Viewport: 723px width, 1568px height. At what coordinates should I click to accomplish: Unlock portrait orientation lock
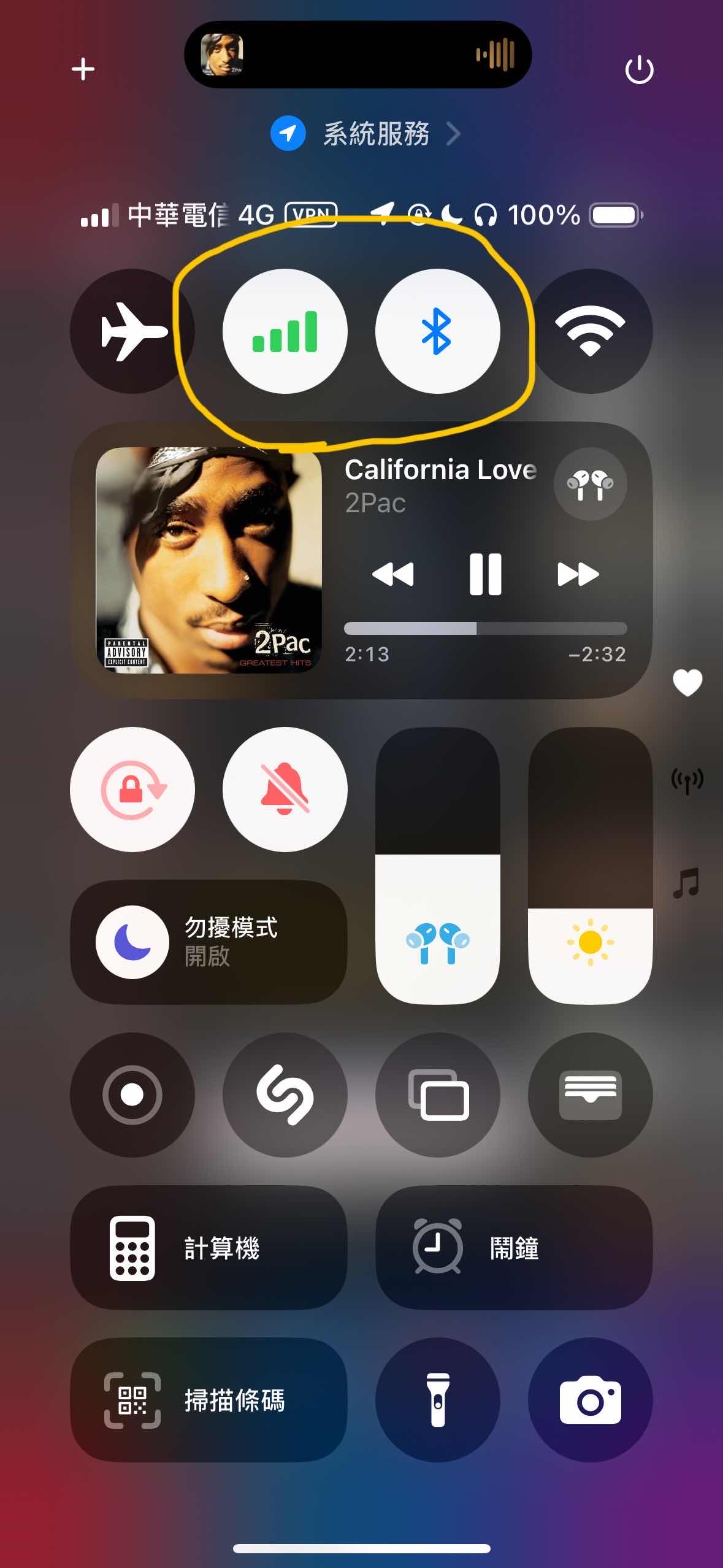pyautogui.click(x=132, y=789)
